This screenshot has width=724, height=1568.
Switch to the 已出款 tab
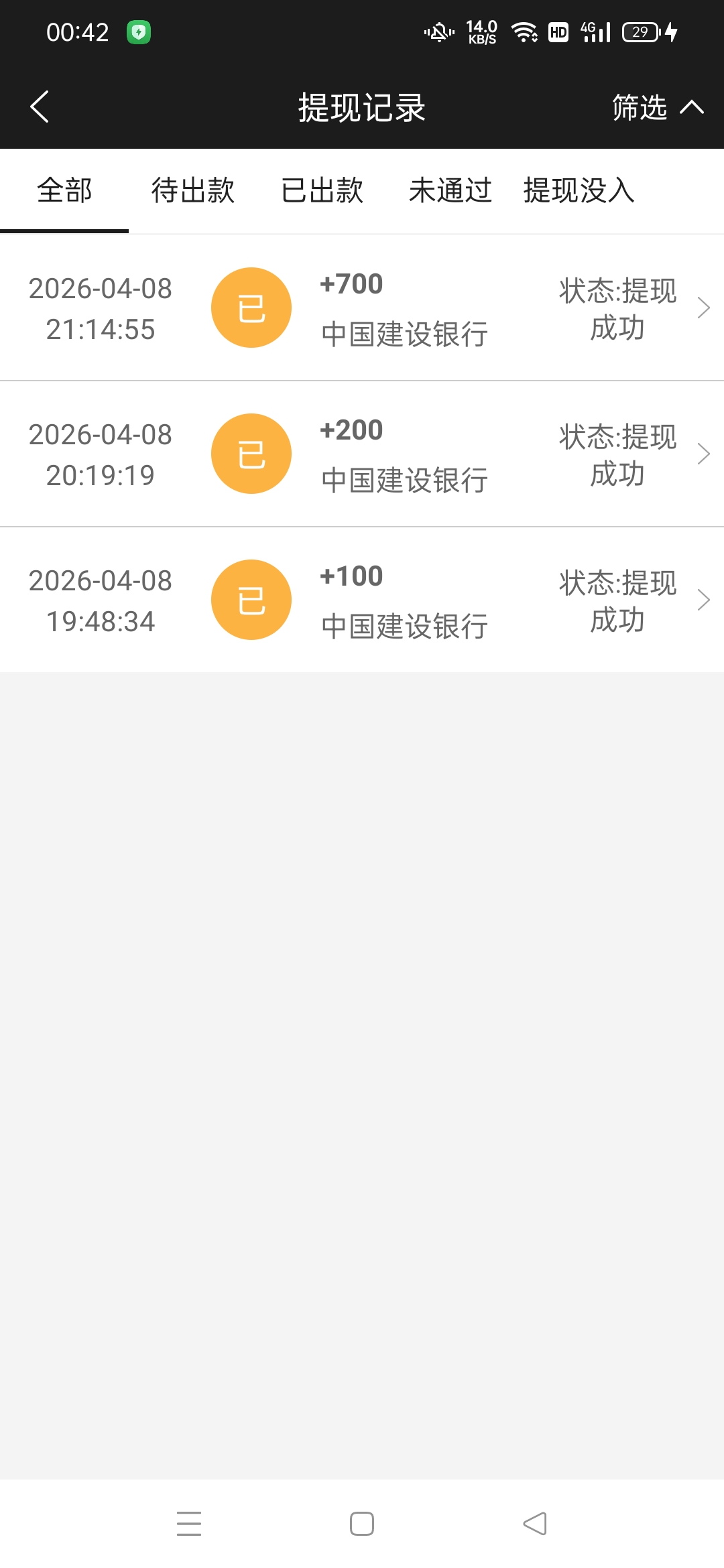(x=322, y=190)
